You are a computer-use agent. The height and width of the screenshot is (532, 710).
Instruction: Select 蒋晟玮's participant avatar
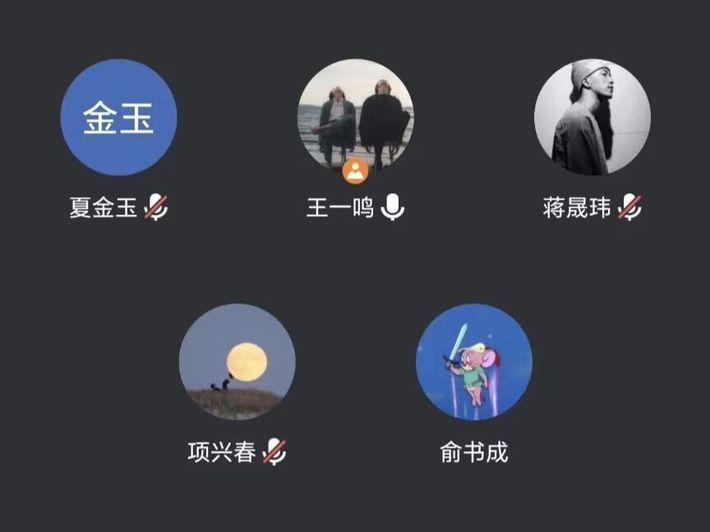point(592,118)
